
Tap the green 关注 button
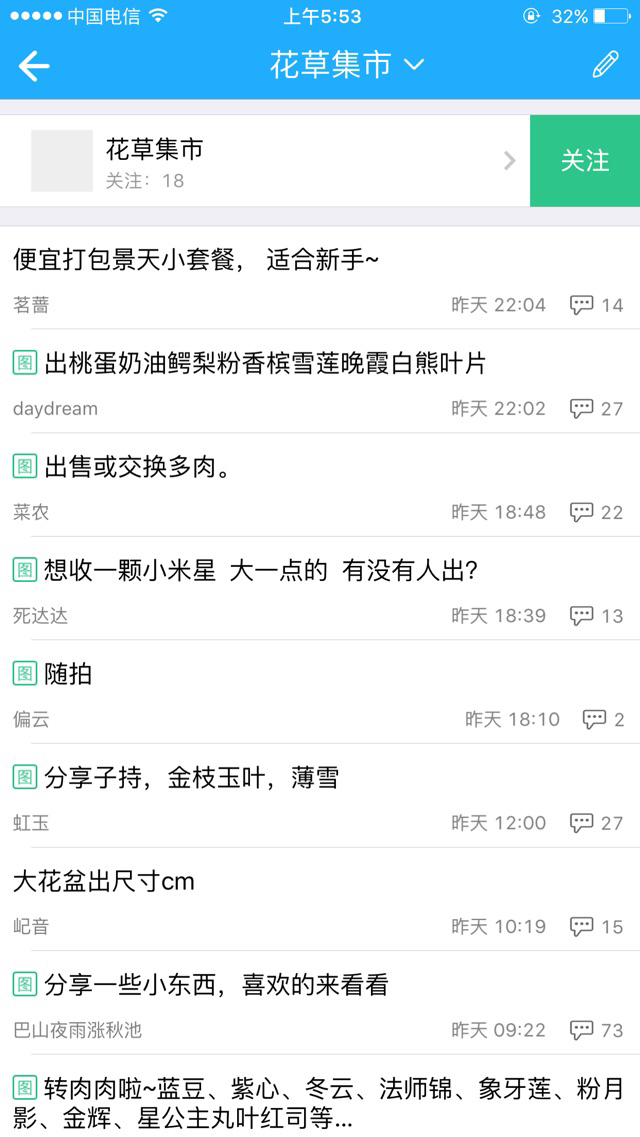[585, 161]
